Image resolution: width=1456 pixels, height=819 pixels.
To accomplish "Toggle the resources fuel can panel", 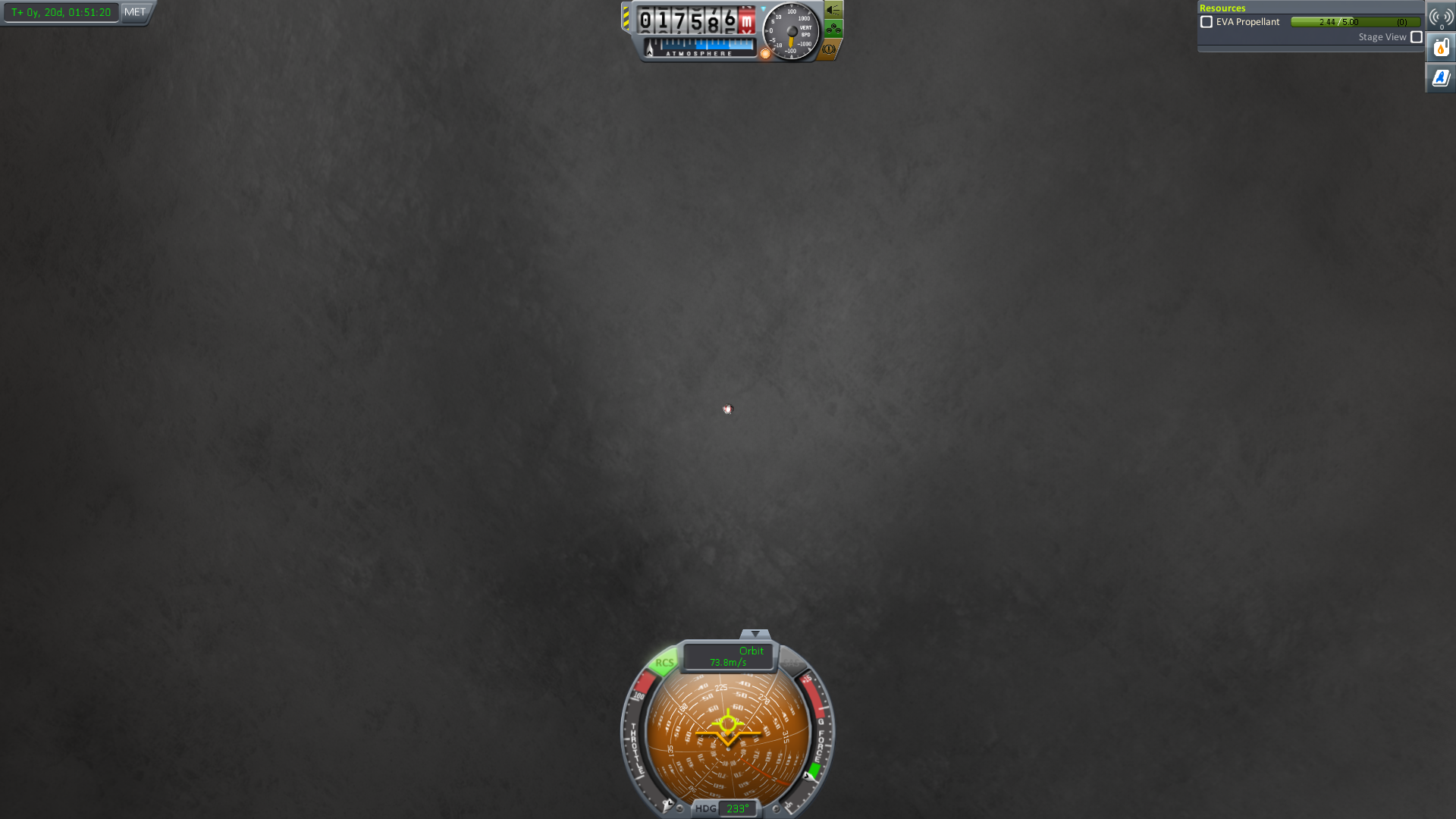I will pyautogui.click(x=1441, y=49).
